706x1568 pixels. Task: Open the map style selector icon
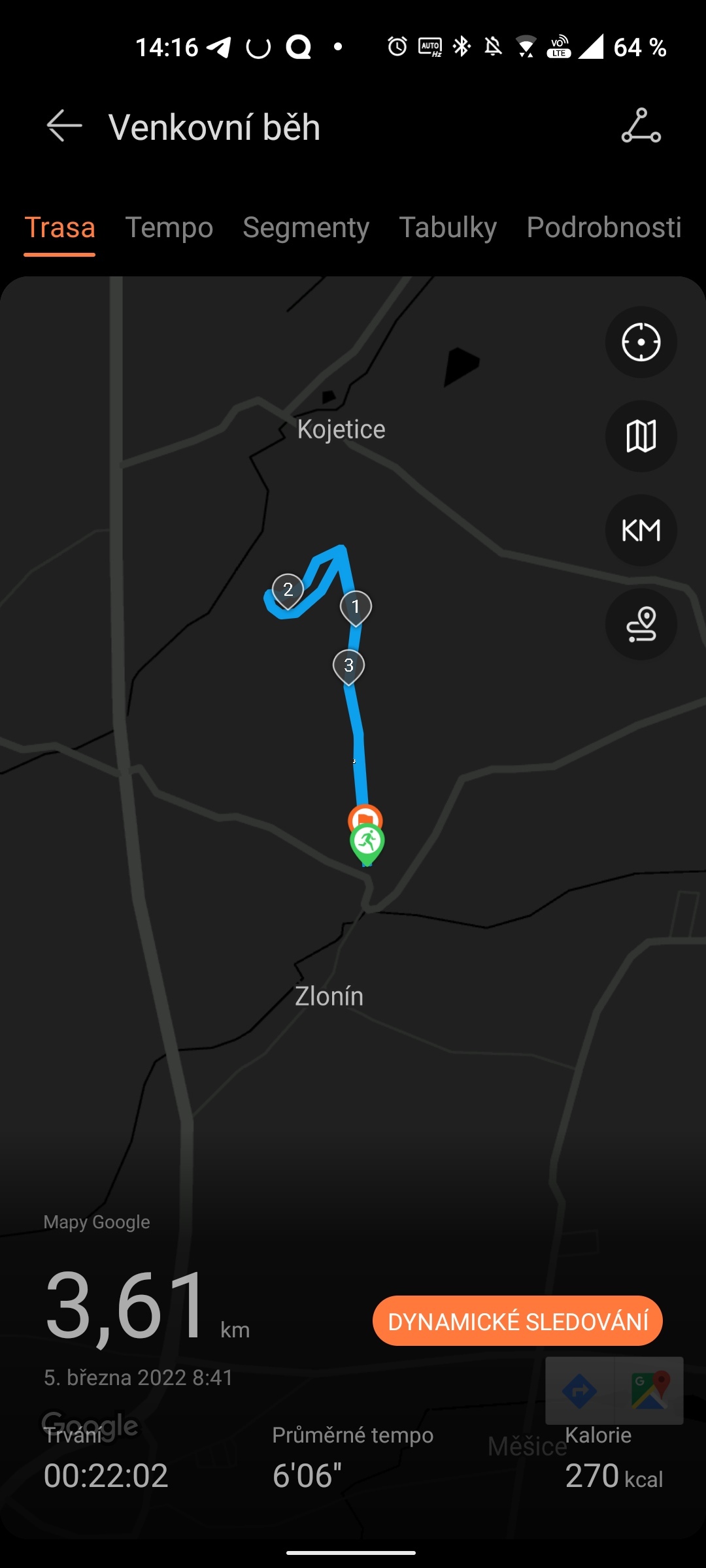click(640, 436)
